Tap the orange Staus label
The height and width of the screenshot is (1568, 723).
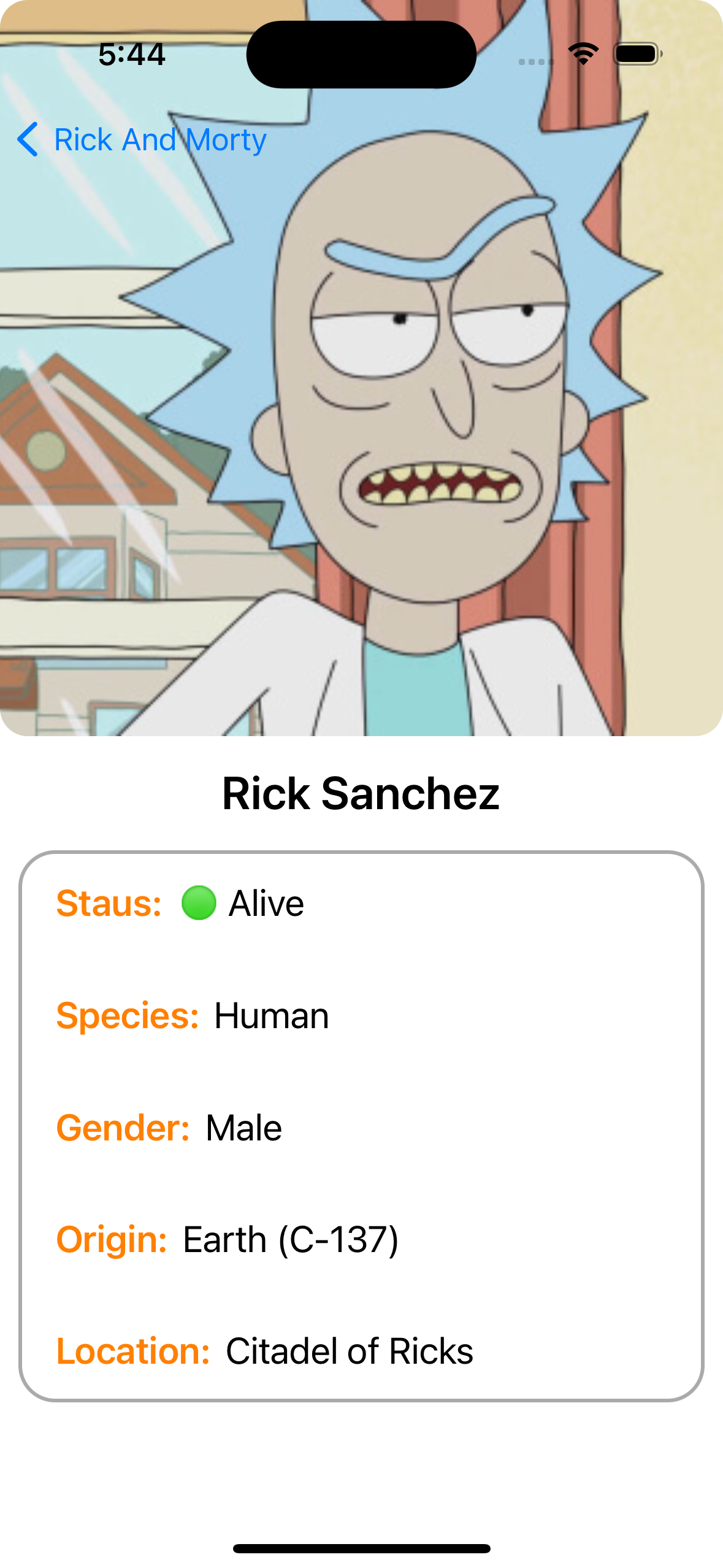(107, 902)
